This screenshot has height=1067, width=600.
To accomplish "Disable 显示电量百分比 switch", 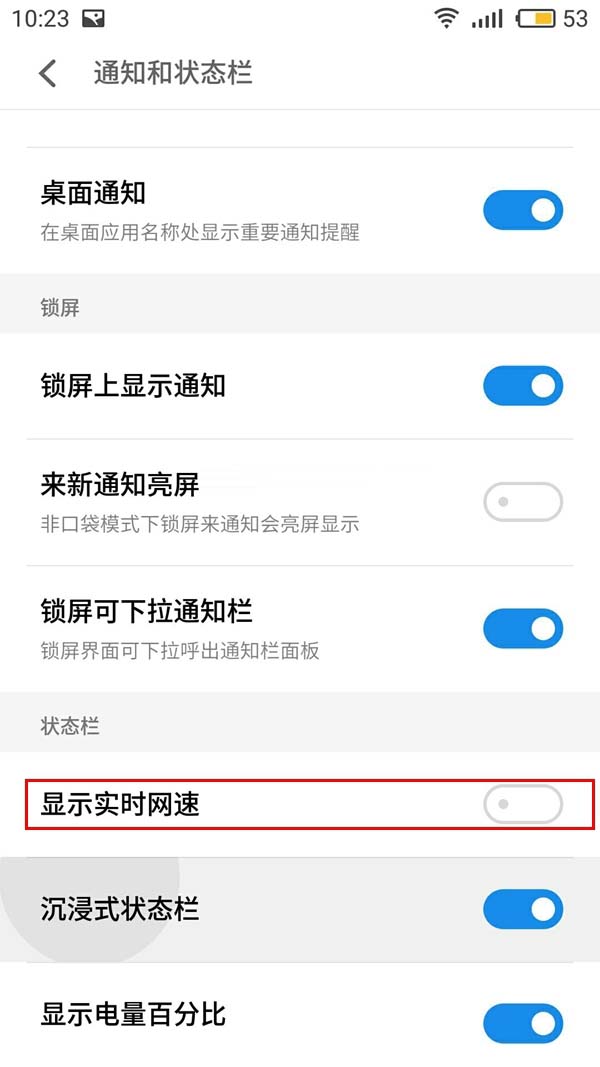I will (x=523, y=1024).
